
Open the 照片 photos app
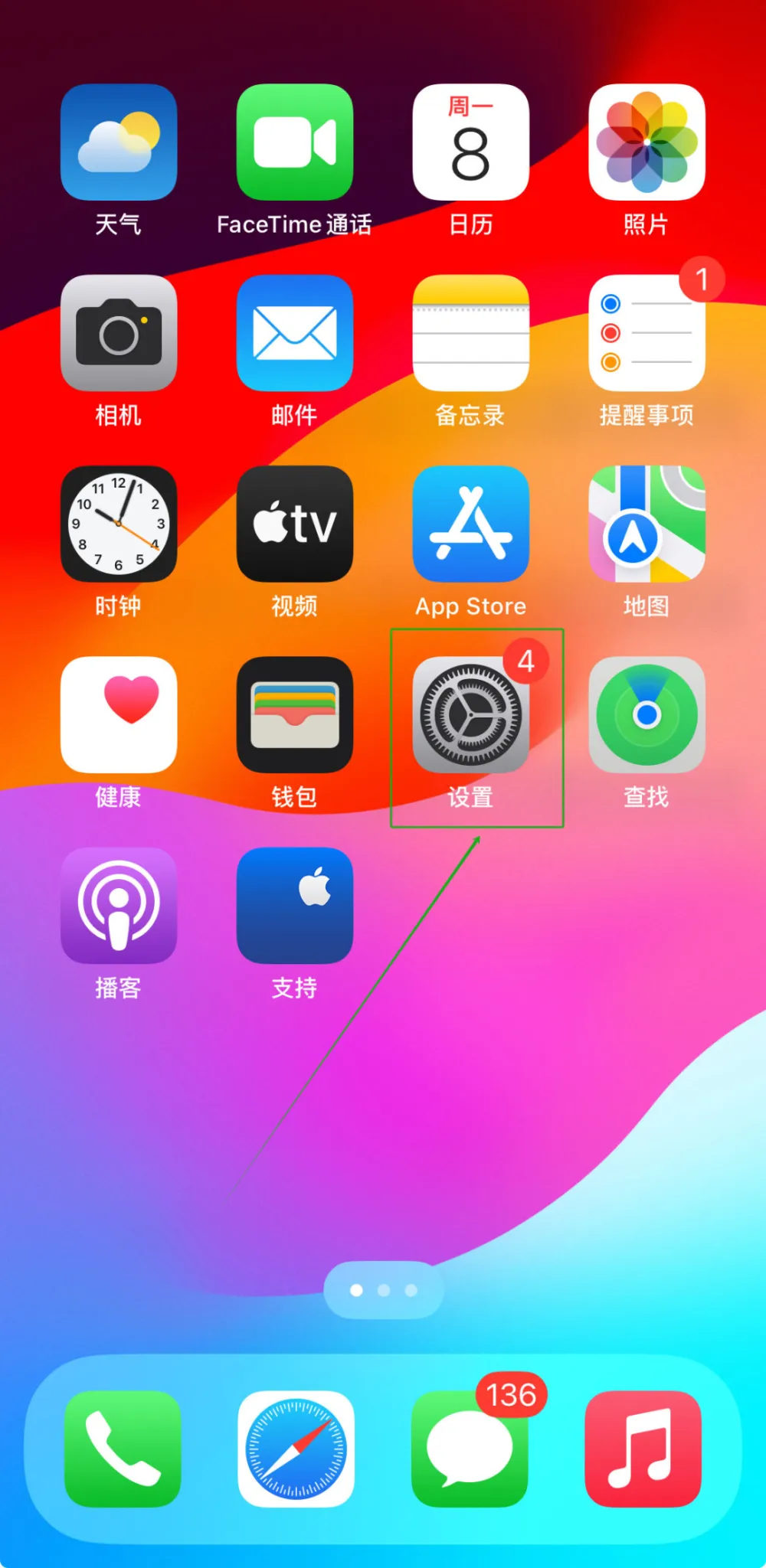click(647, 142)
